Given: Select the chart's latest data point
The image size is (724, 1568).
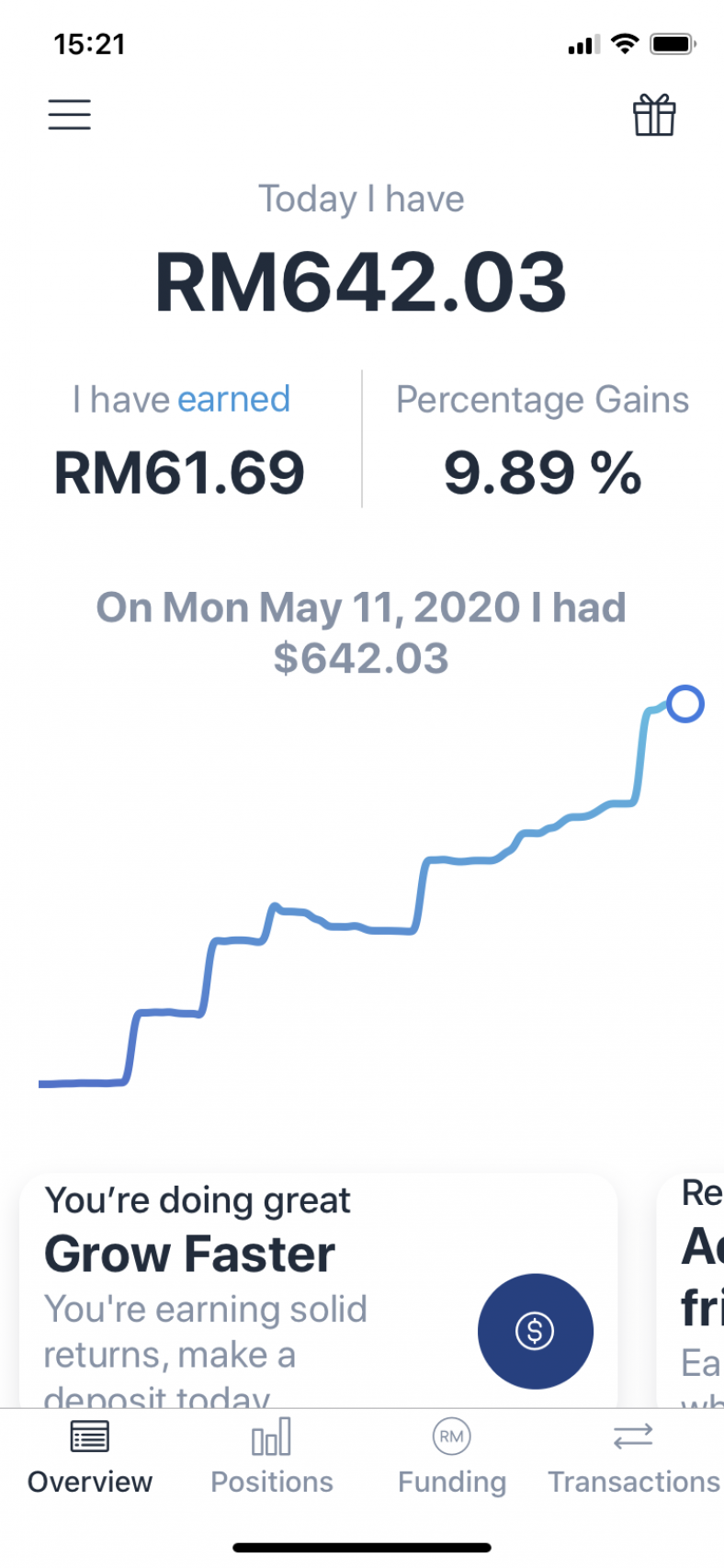Looking at the screenshot, I should click(x=684, y=704).
